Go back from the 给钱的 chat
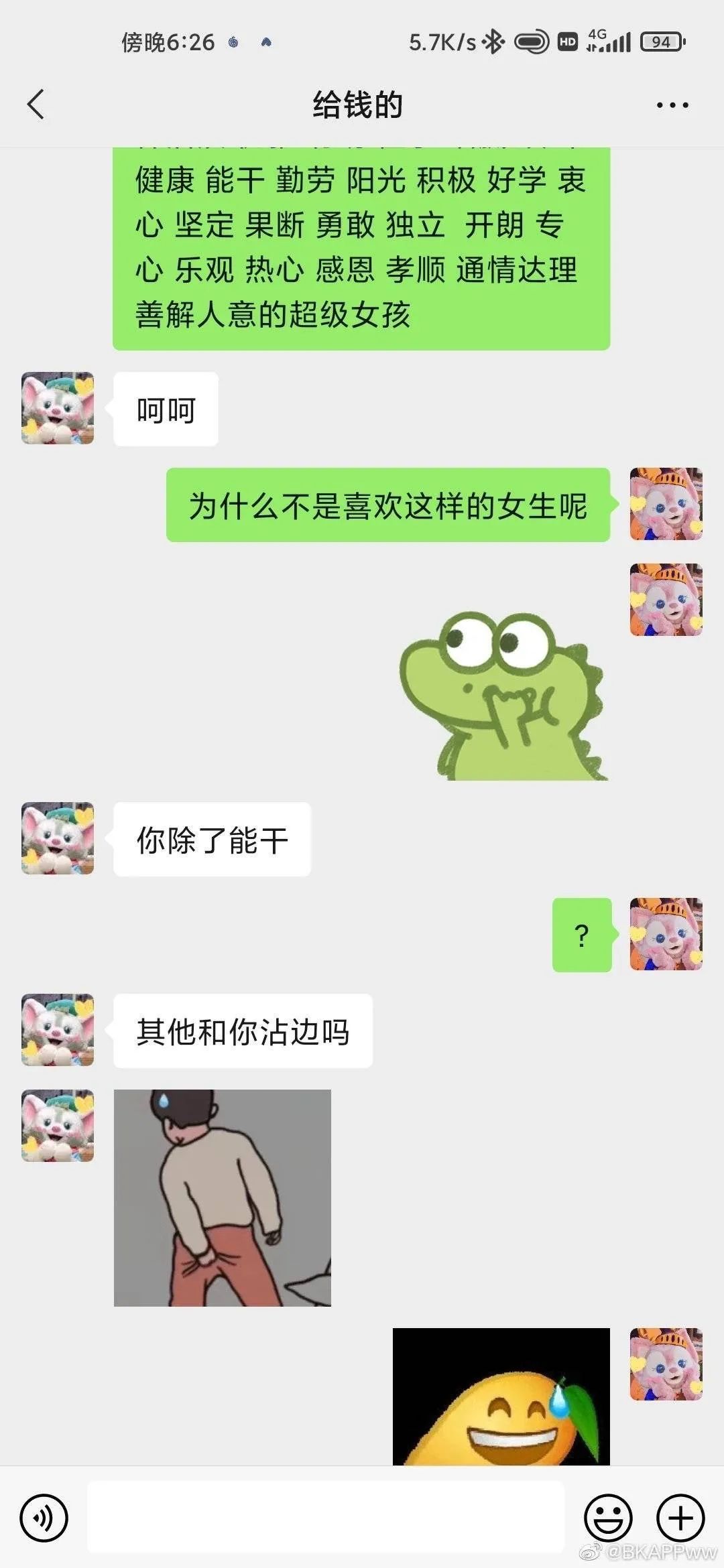The width and height of the screenshot is (724, 1568). [36, 105]
